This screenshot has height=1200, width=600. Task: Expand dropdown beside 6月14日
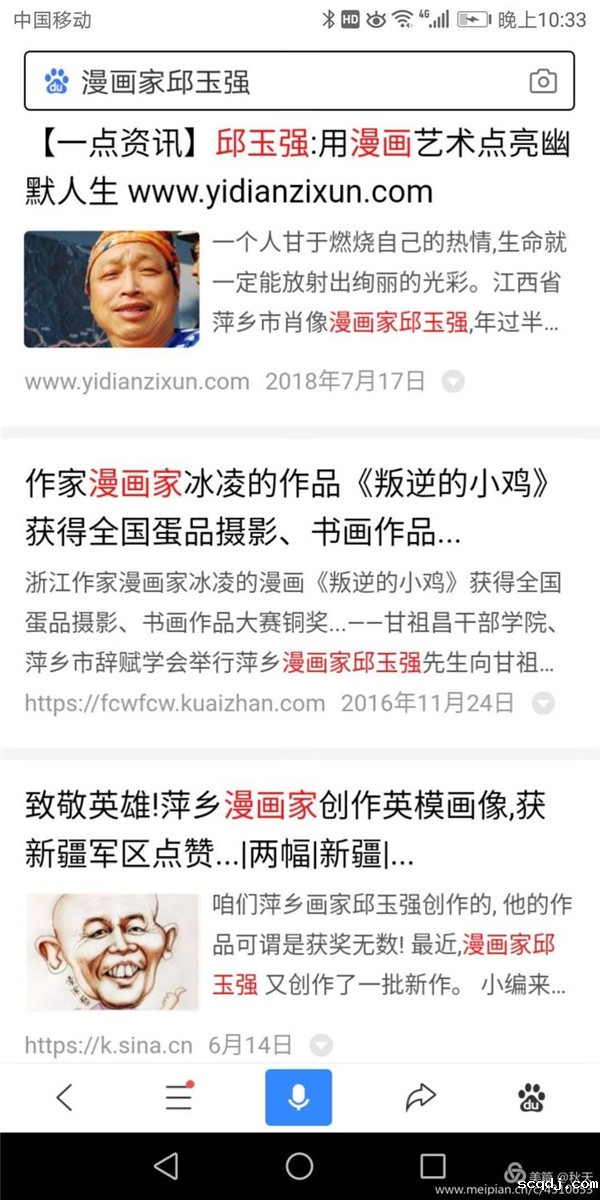(x=320, y=1046)
